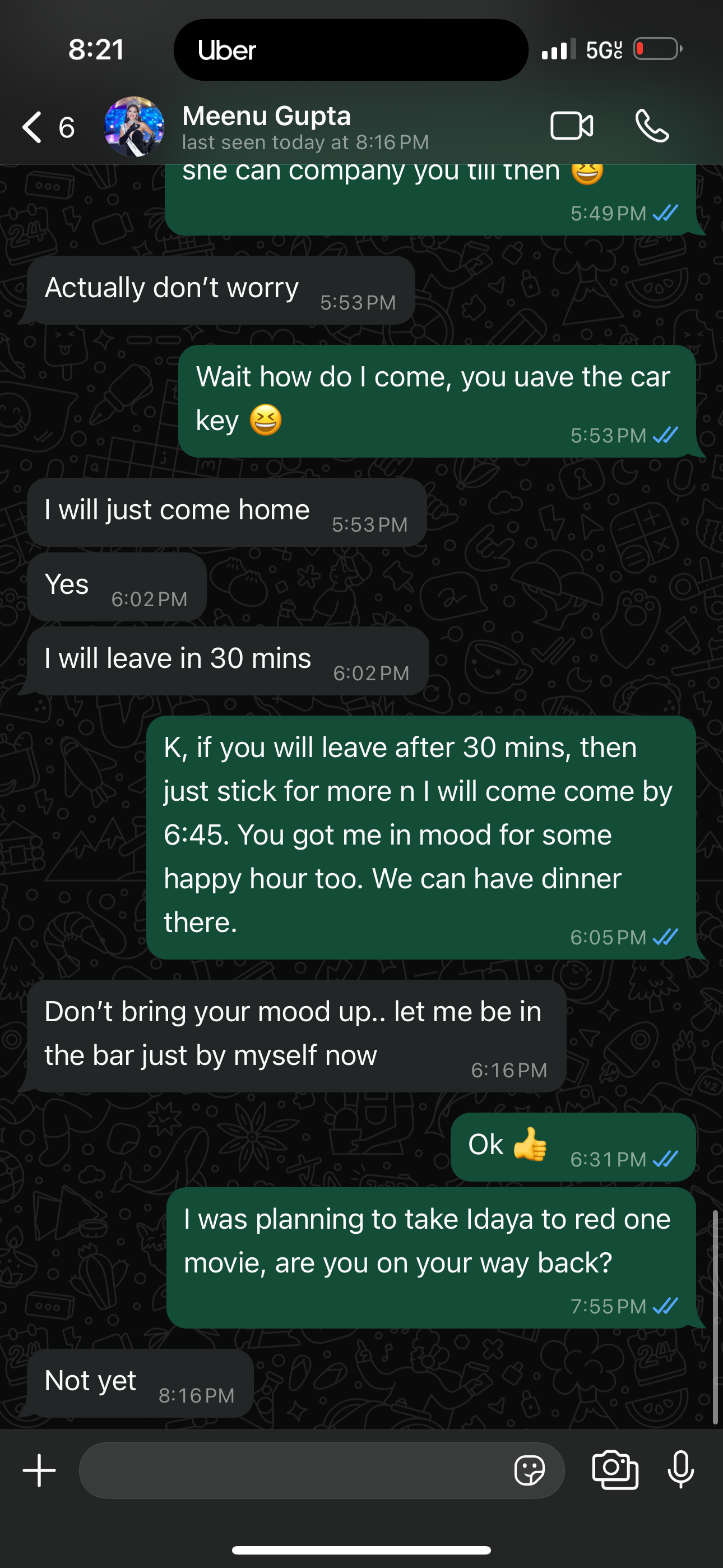Start a video call with Meenu Gupta

[572, 126]
